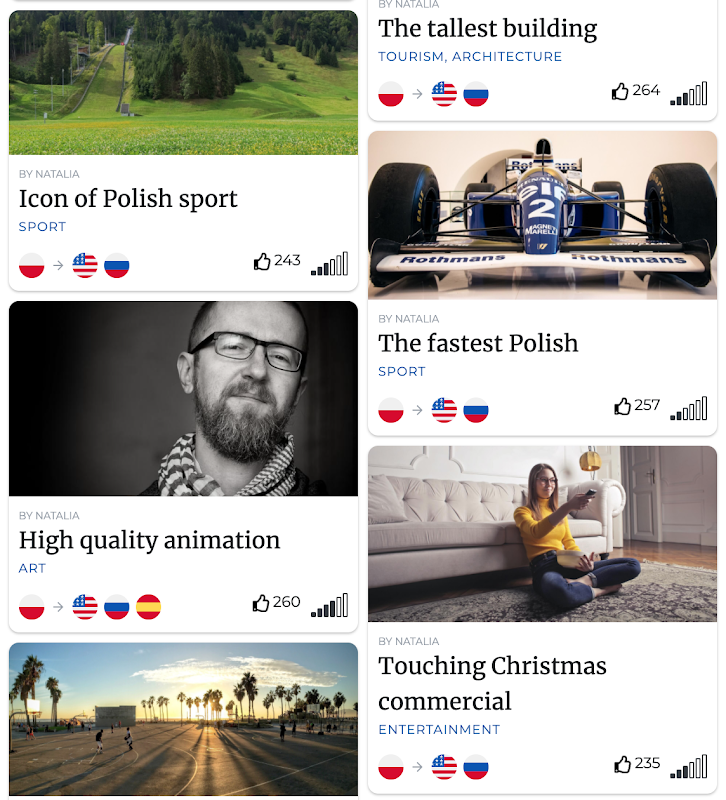
Task: Select the TOURISM, ARCHITECTURE category link
Action: [469, 57]
